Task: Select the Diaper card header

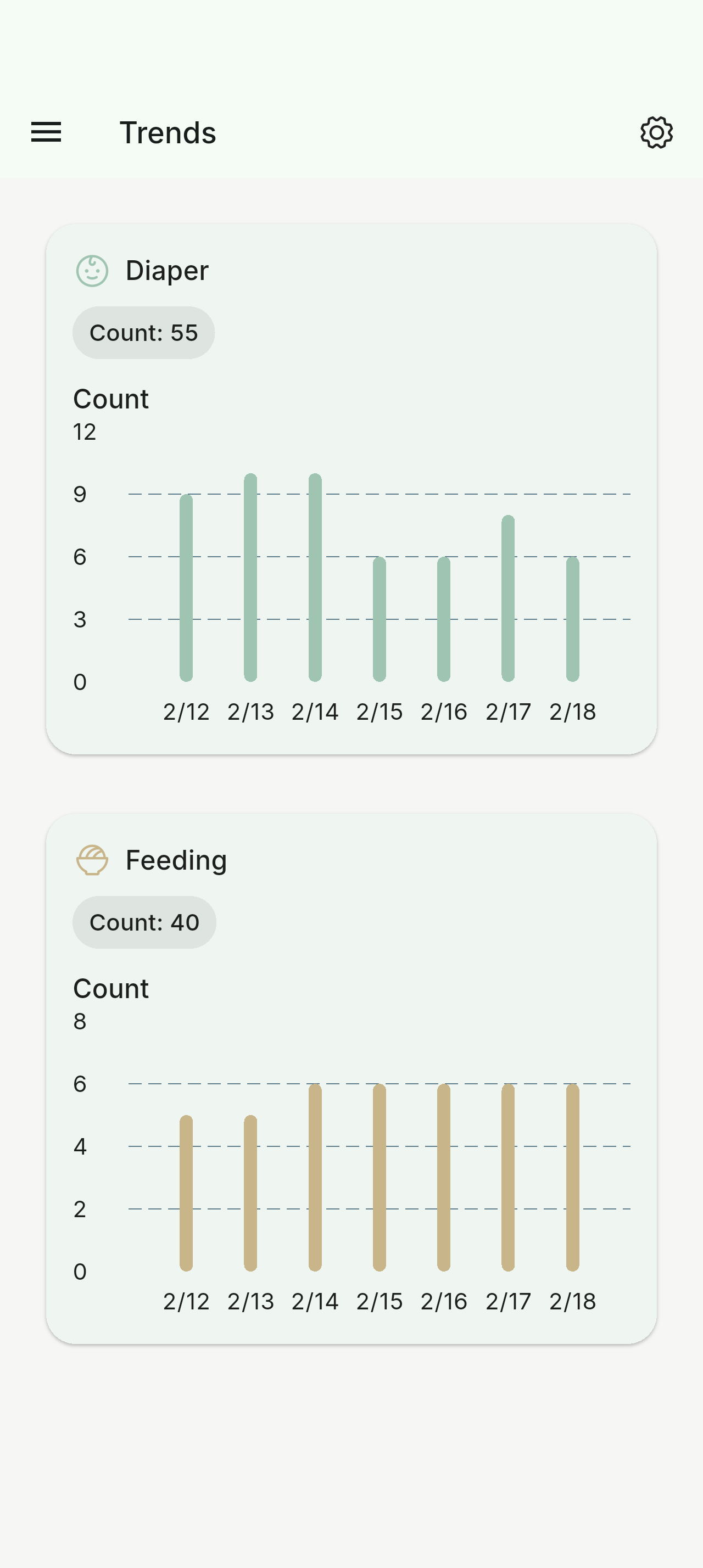Action: [168, 270]
